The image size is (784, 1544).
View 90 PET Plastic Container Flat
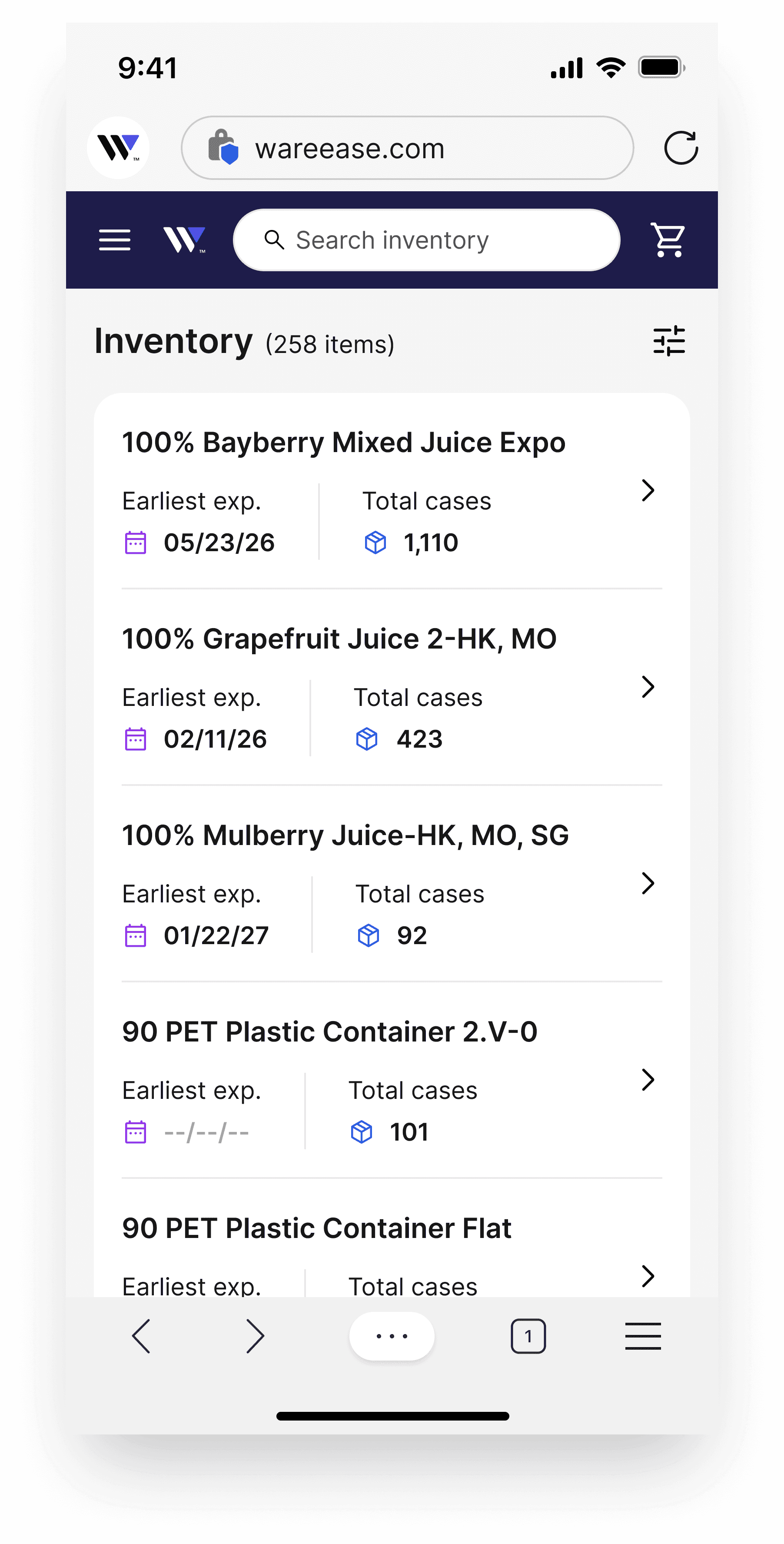click(x=392, y=1253)
